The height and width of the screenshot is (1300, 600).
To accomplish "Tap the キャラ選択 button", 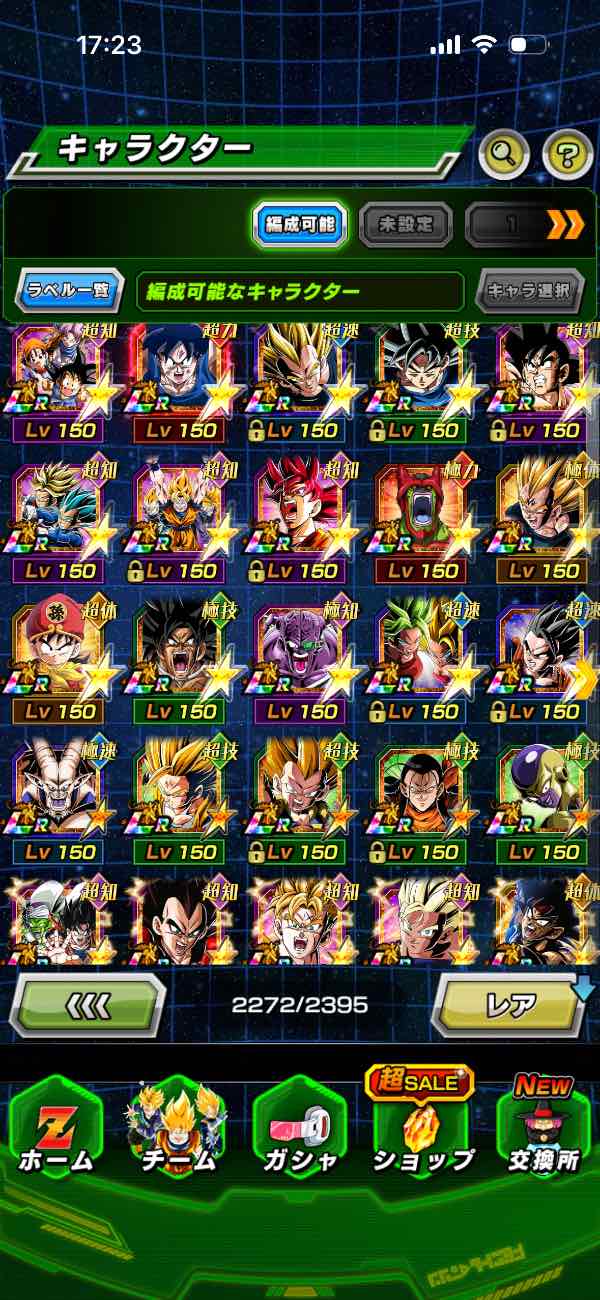I will (529, 292).
